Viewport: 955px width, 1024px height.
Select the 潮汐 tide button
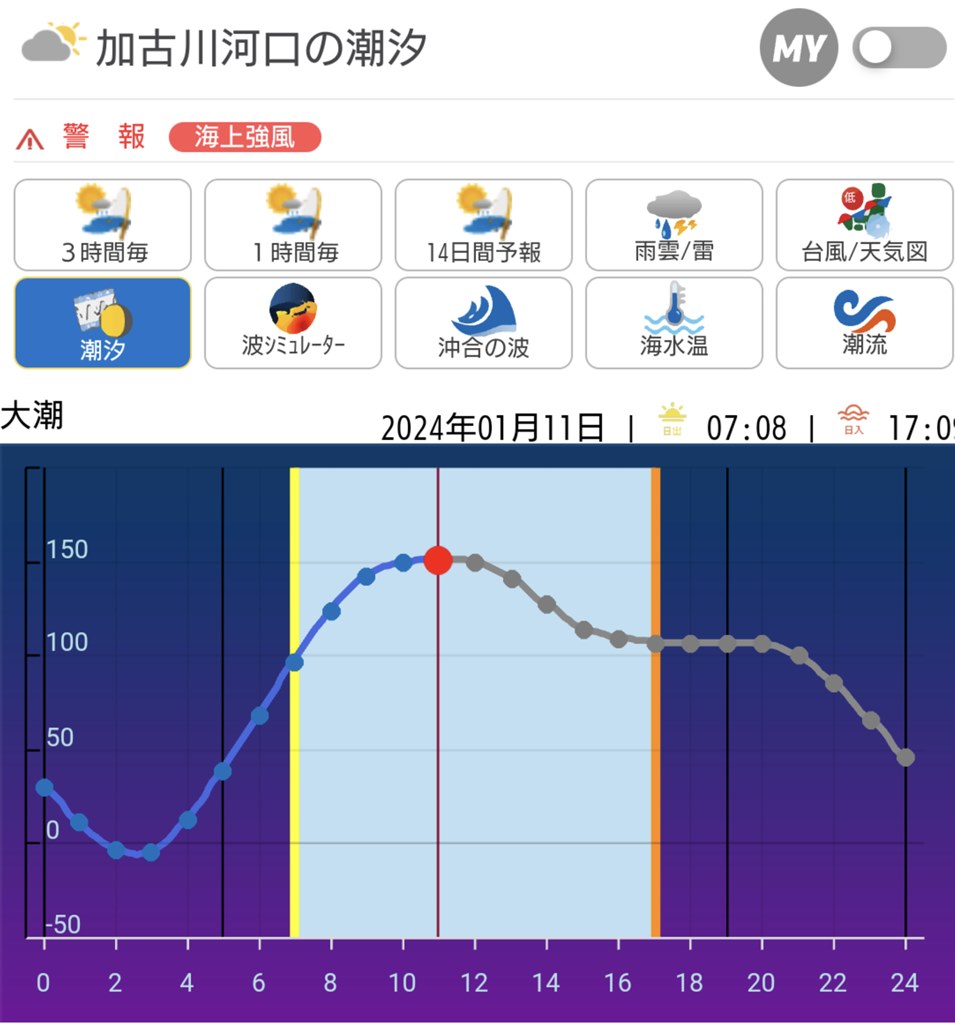pos(103,323)
